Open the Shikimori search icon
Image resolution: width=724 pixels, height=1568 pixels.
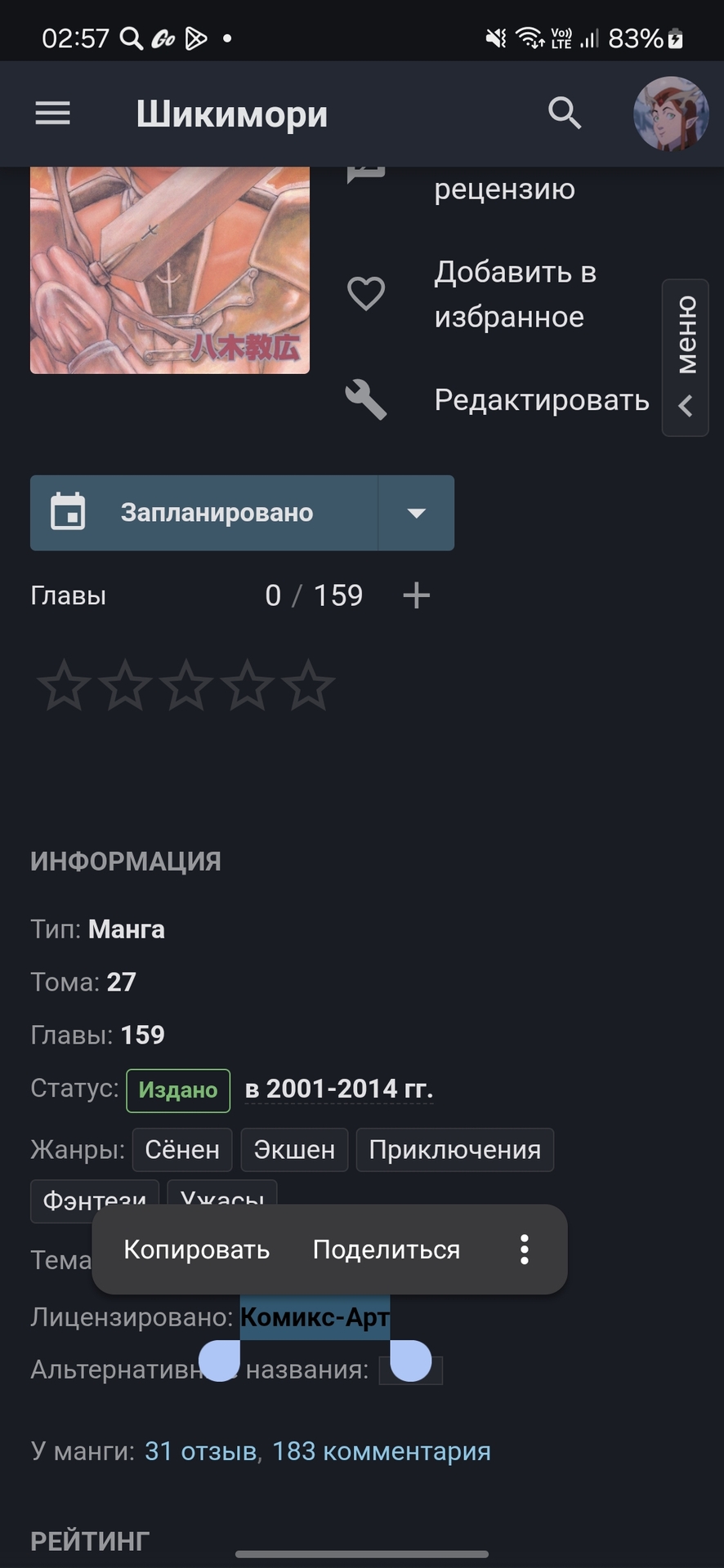(565, 114)
